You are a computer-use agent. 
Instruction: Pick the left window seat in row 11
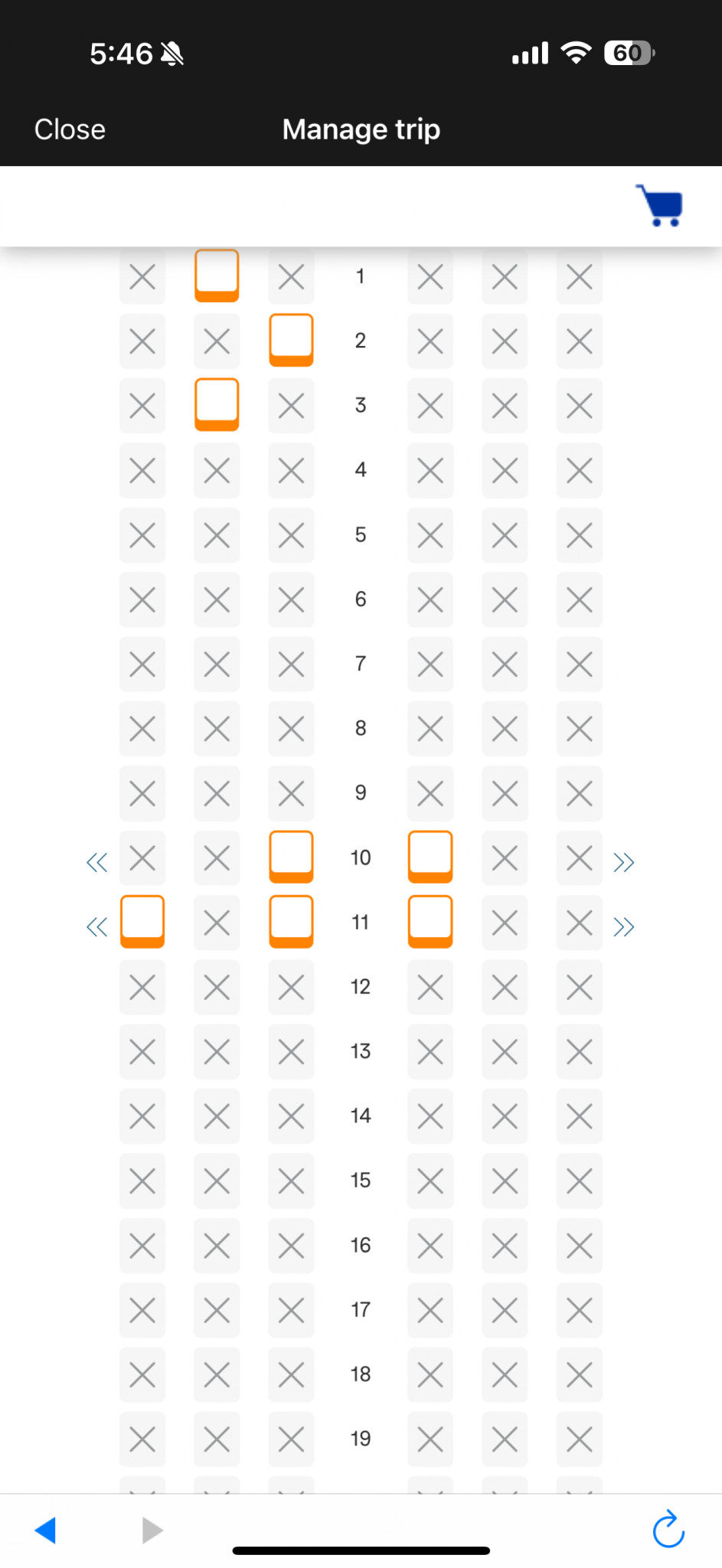coord(142,921)
